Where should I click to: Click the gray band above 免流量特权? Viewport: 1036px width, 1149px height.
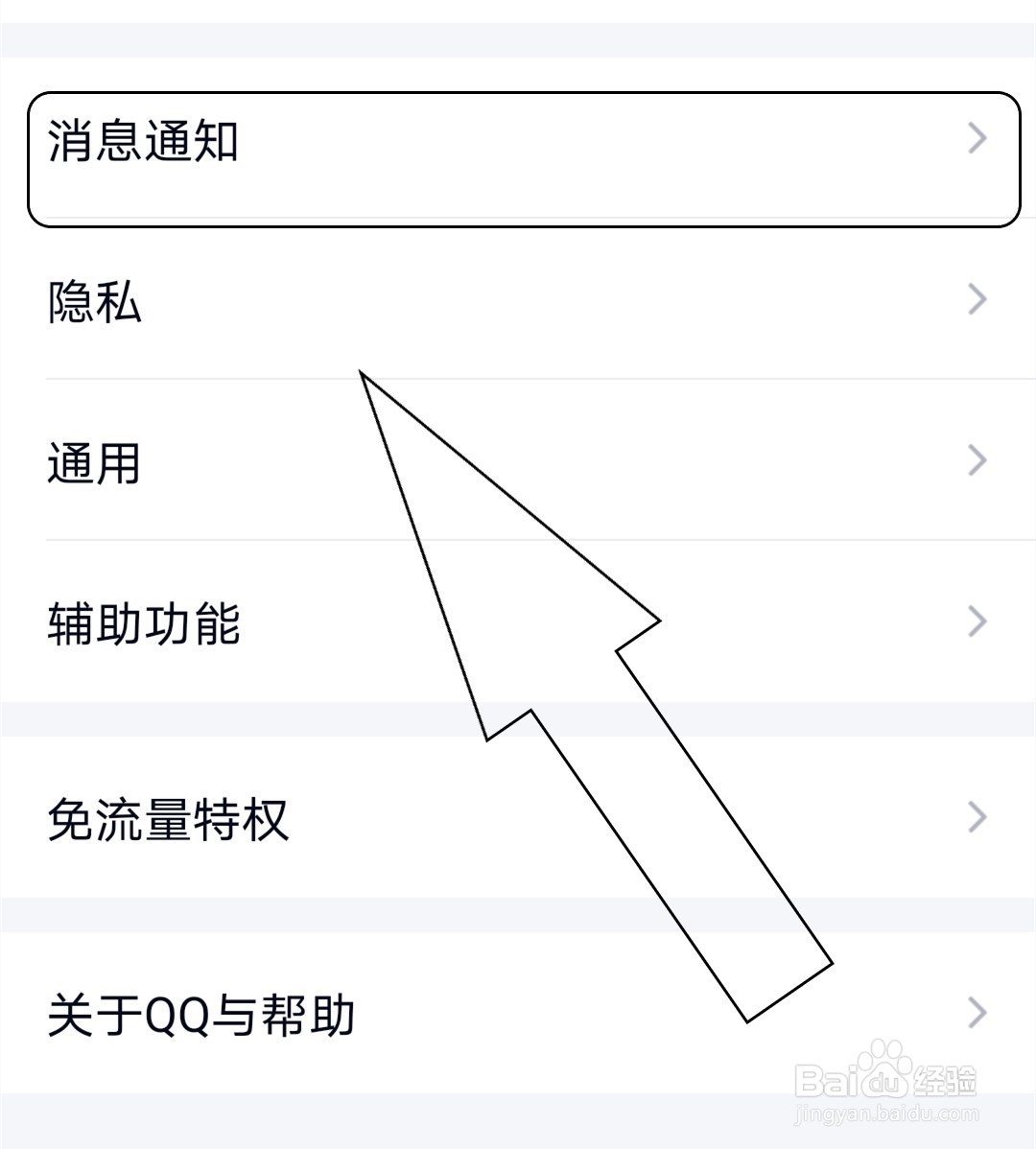[x=518, y=715]
